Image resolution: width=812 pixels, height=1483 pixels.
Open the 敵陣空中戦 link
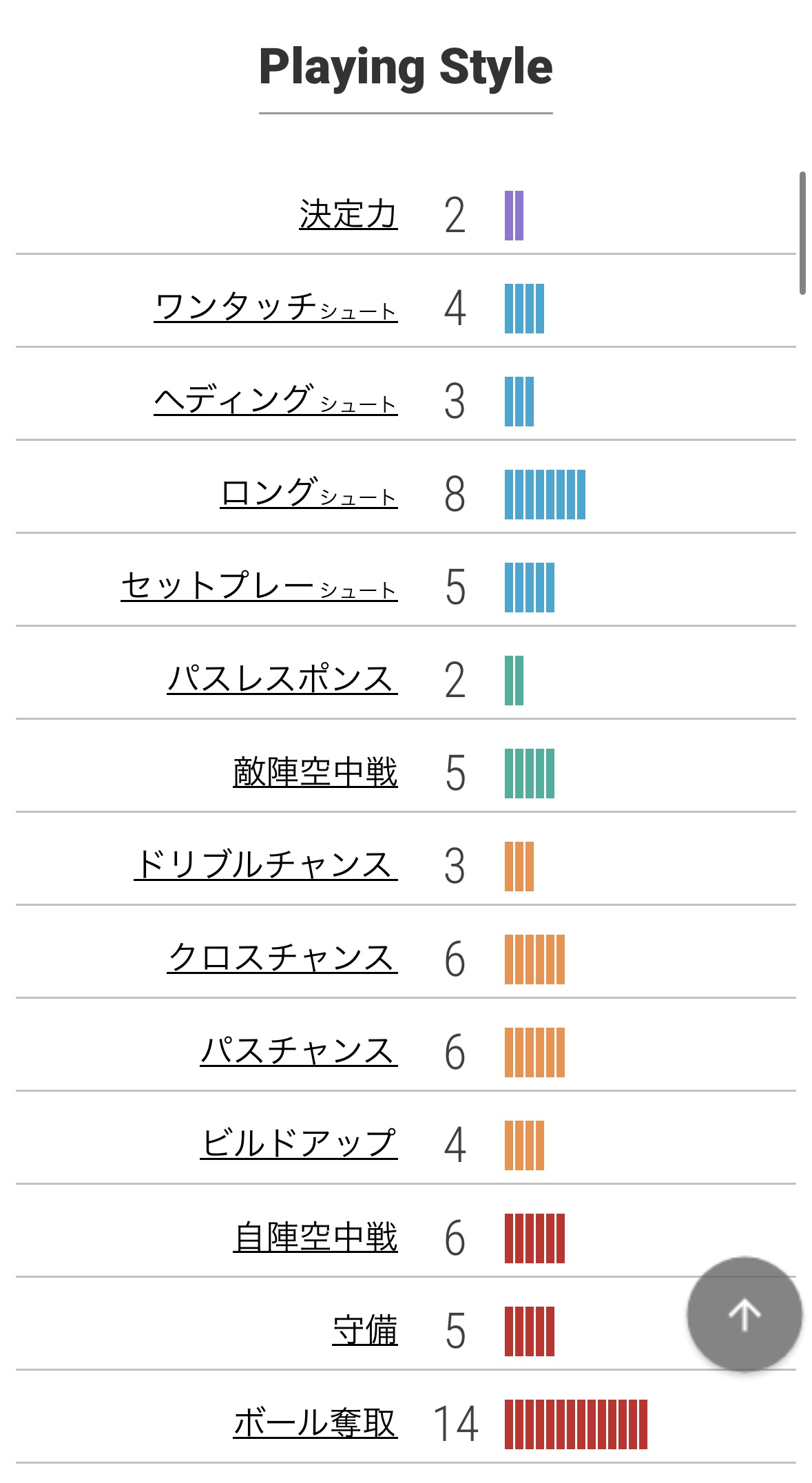315,772
